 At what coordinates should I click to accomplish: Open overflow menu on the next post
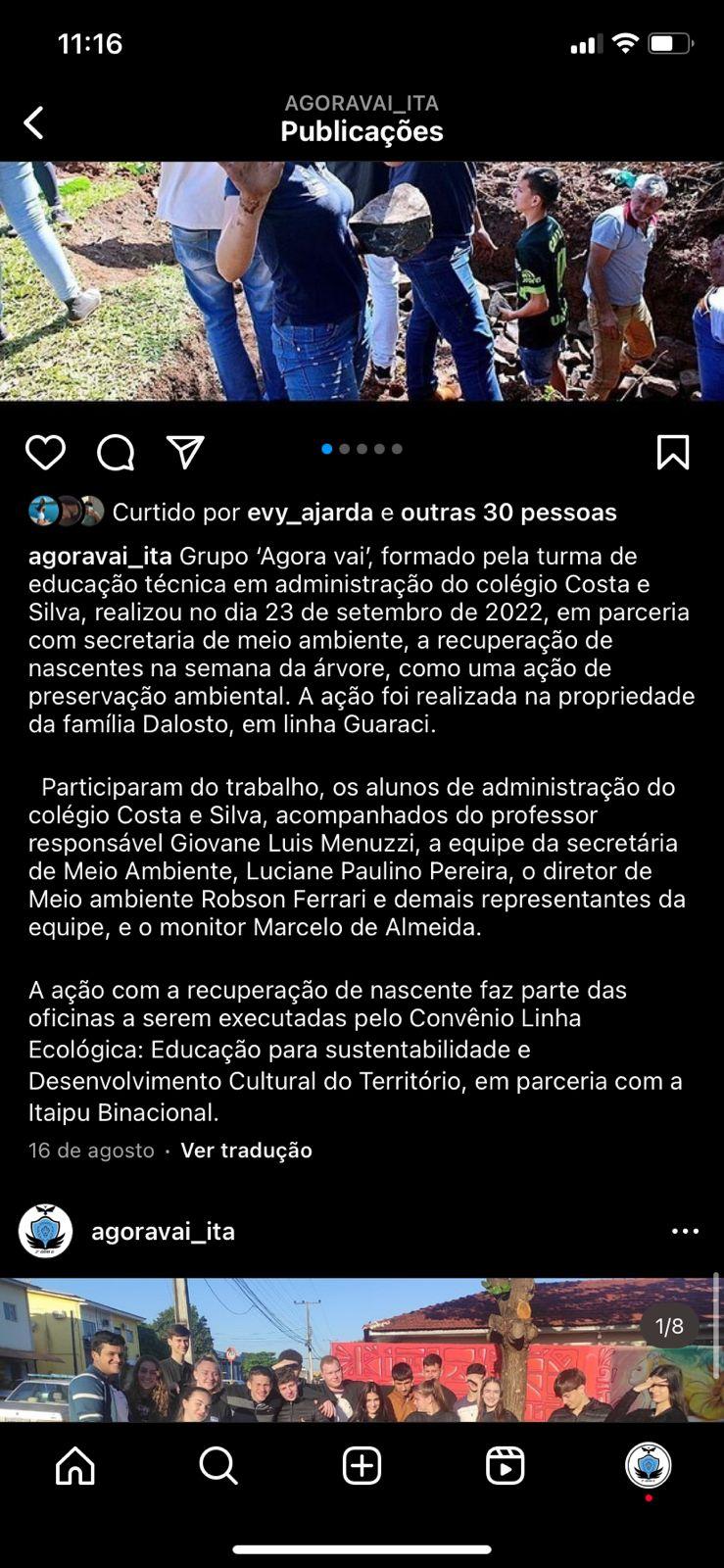pyautogui.click(x=685, y=1232)
